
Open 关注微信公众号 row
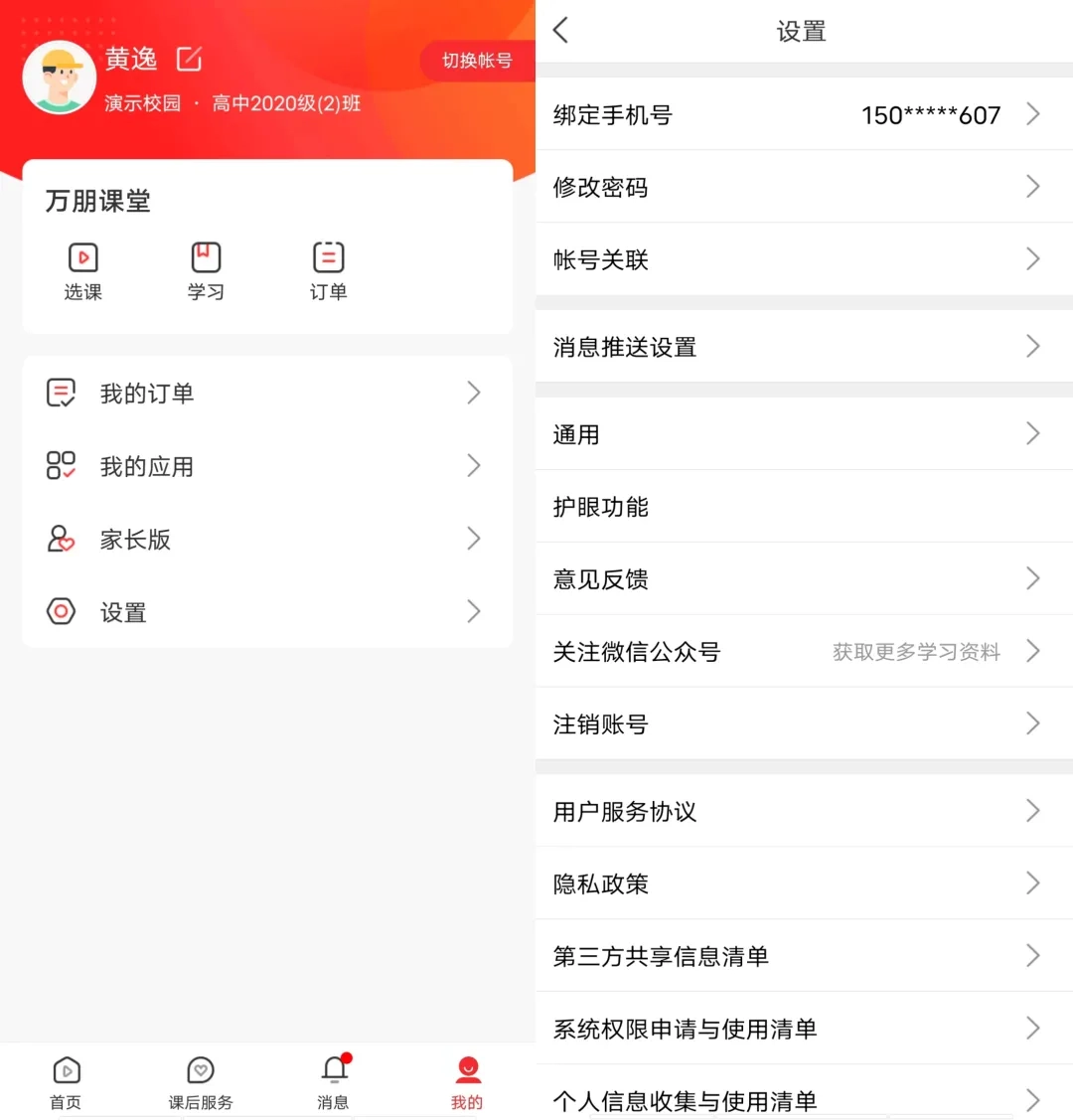pos(803,651)
